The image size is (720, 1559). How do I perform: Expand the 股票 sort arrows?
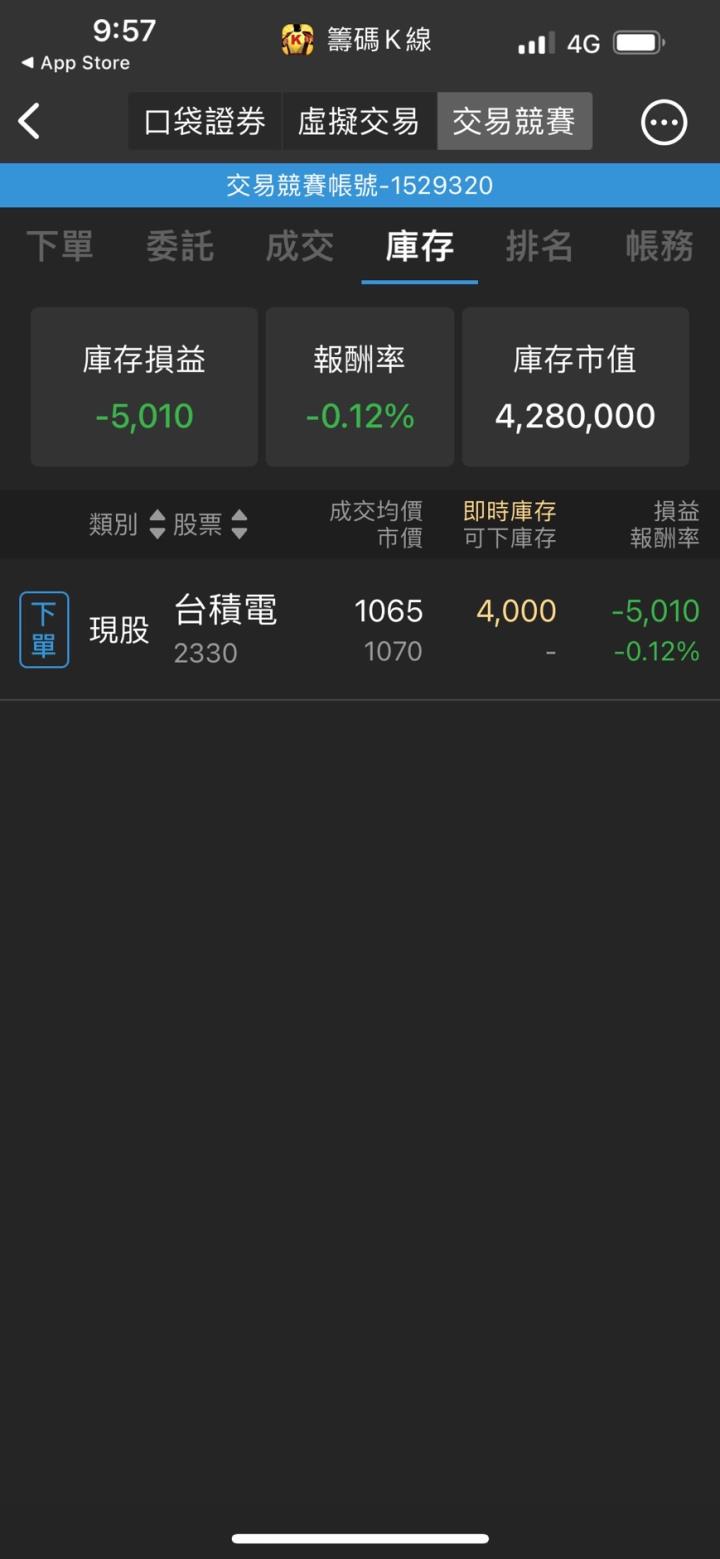pos(241,523)
